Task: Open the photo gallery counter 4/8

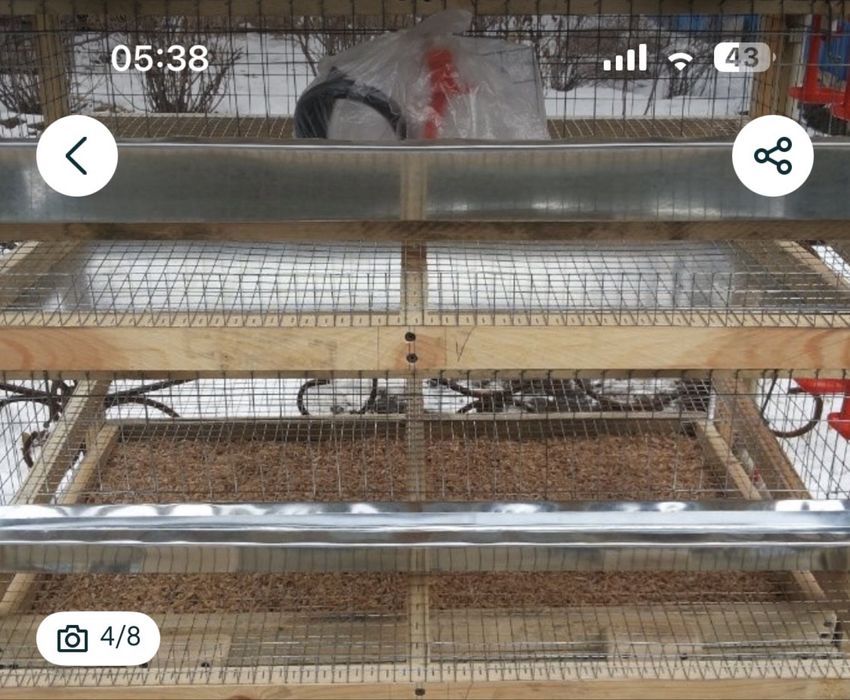Action: click(98, 638)
